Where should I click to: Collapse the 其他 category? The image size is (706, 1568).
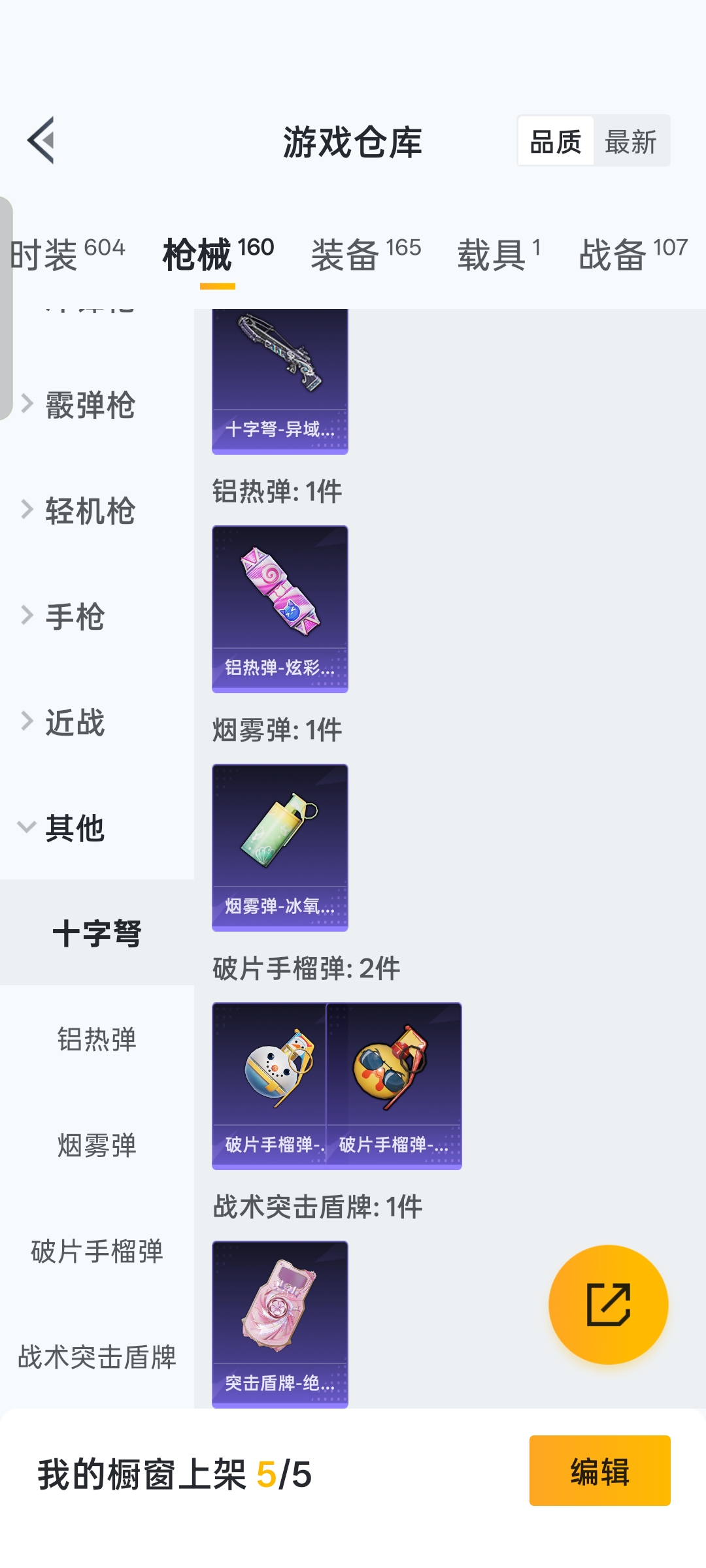[x=75, y=829]
